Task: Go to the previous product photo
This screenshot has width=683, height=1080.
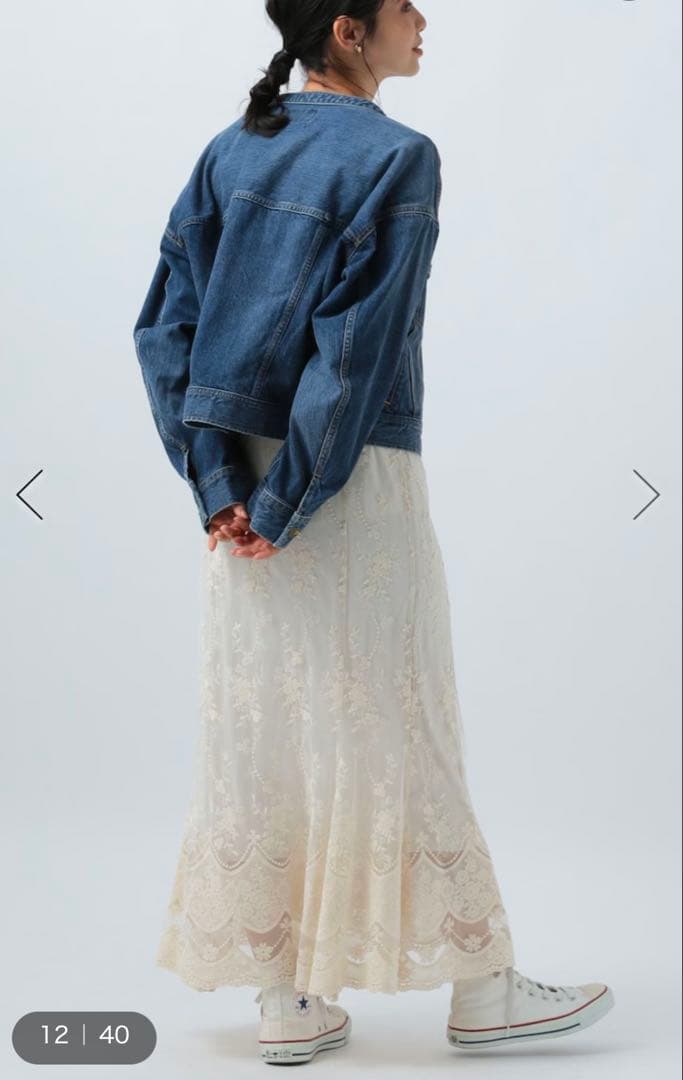Action: tap(30, 494)
